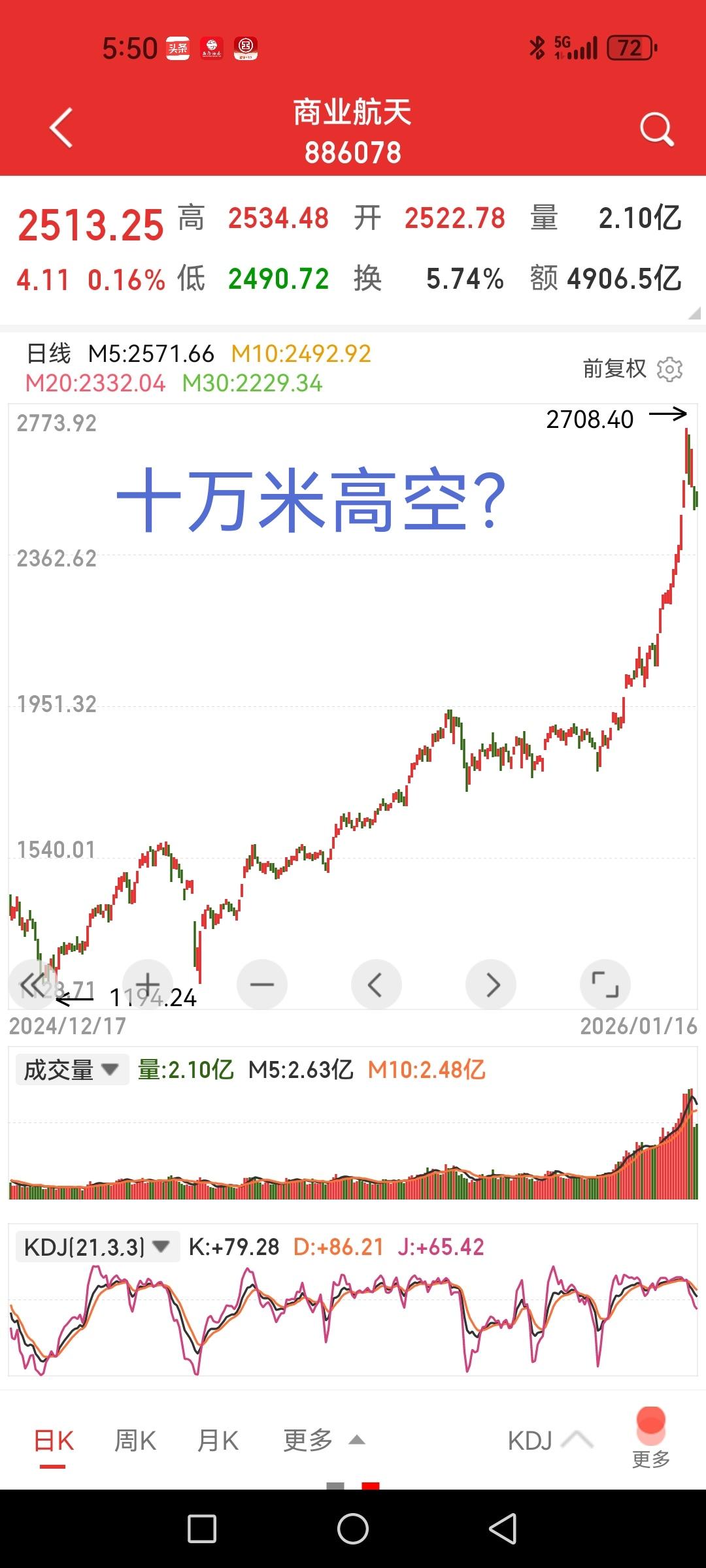Zoom out of the candlestick chart
Screen dimensions: 706x1568
coord(261,985)
